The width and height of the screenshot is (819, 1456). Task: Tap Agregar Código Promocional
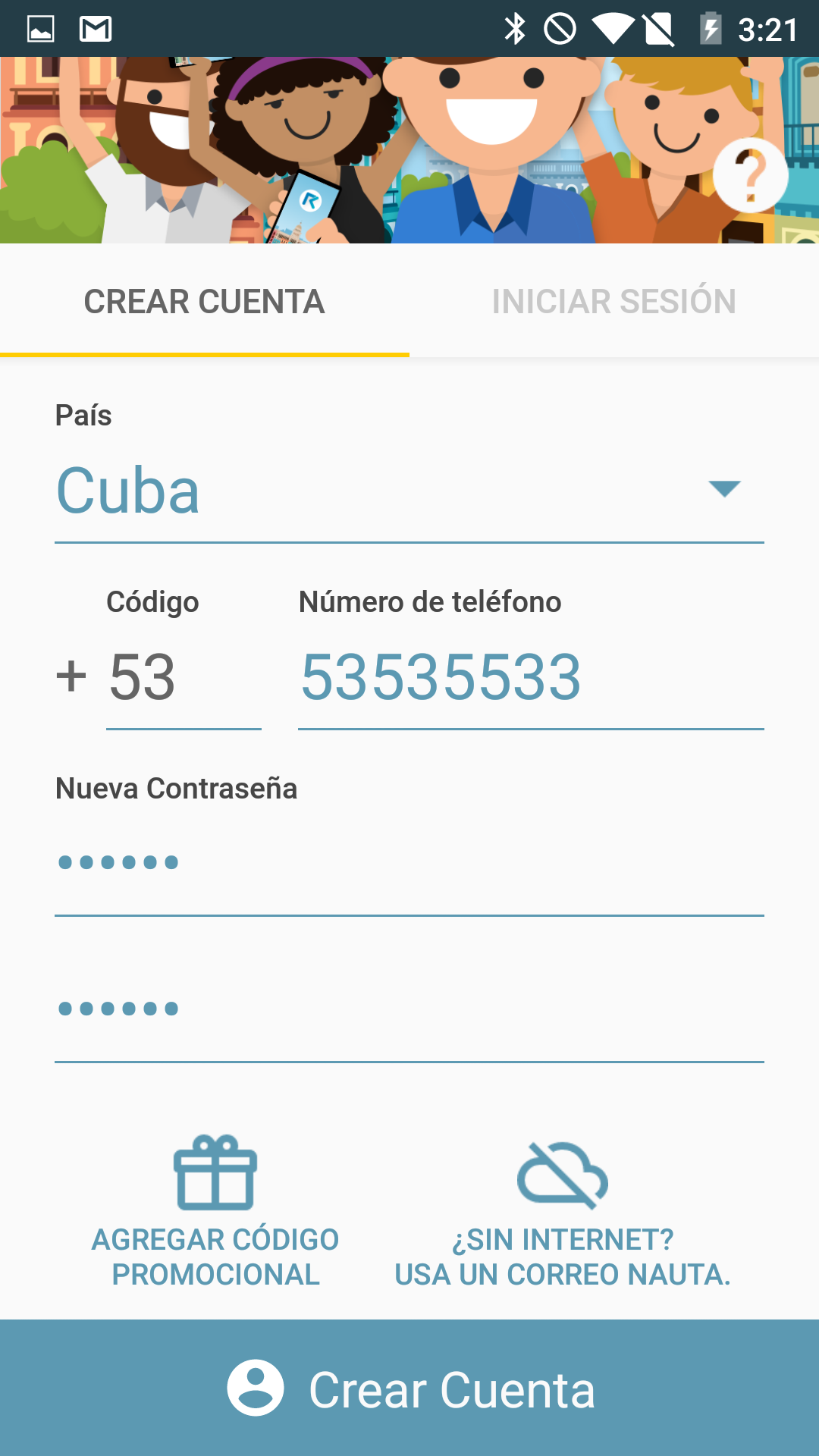(x=215, y=1212)
